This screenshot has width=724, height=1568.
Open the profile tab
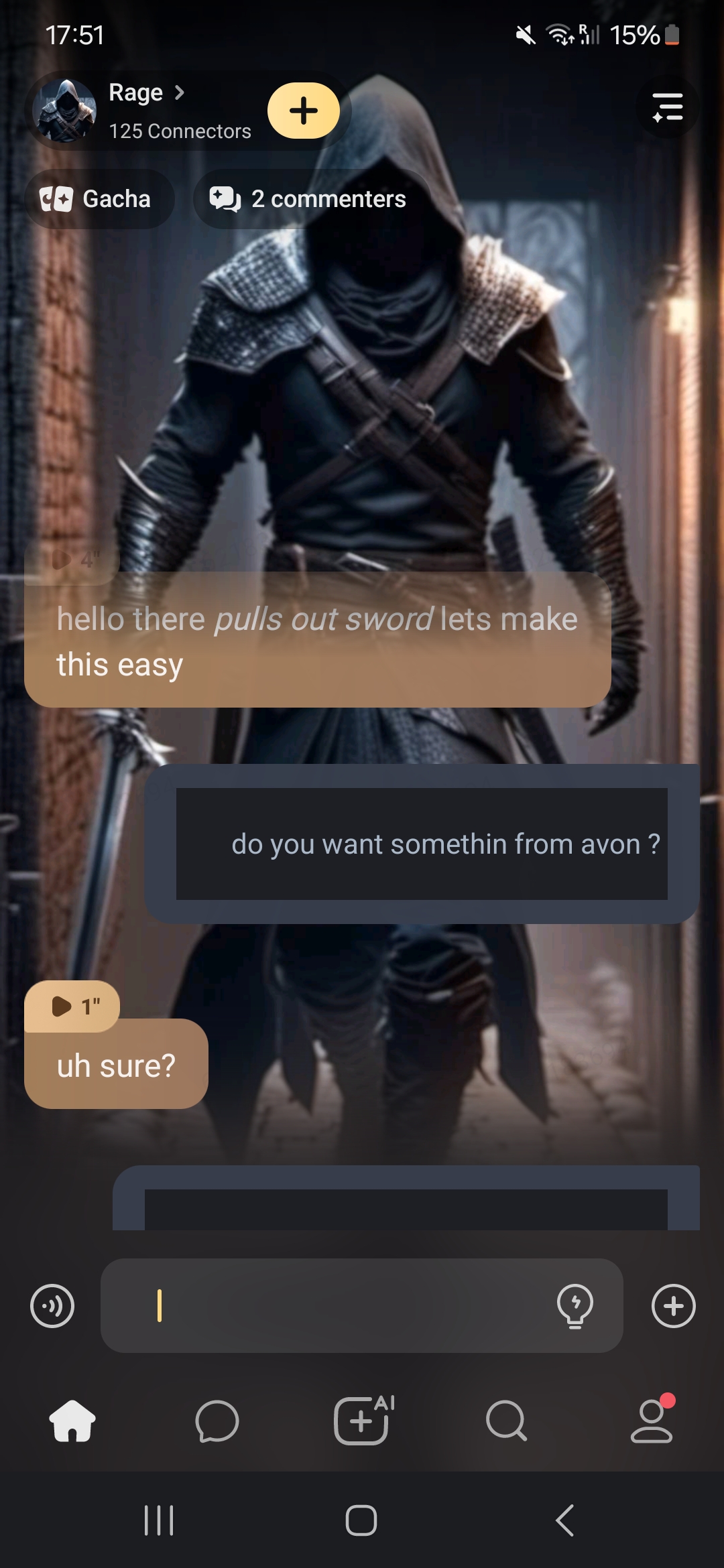[x=652, y=1421]
